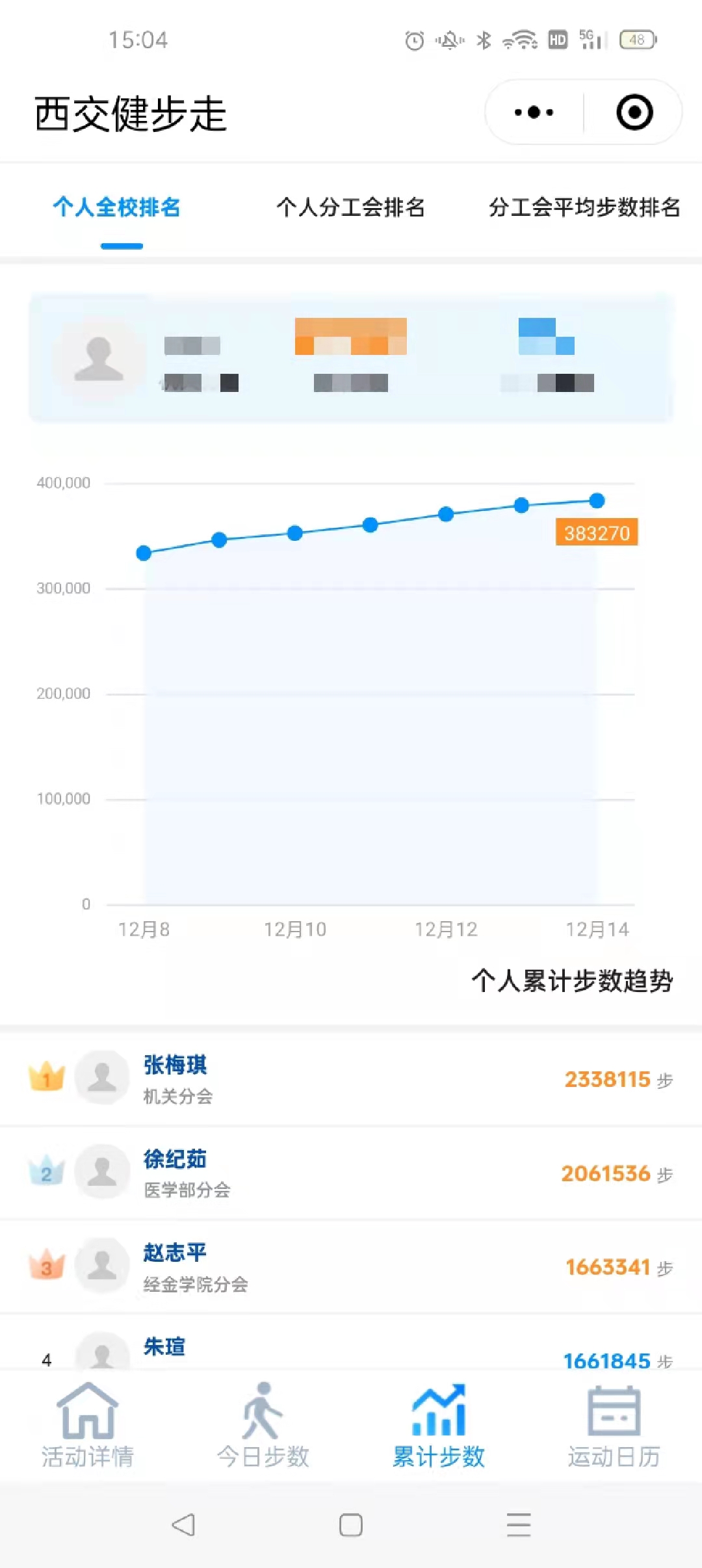
Task: Tap the 12月8 data point on the chart
Action: [x=144, y=553]
